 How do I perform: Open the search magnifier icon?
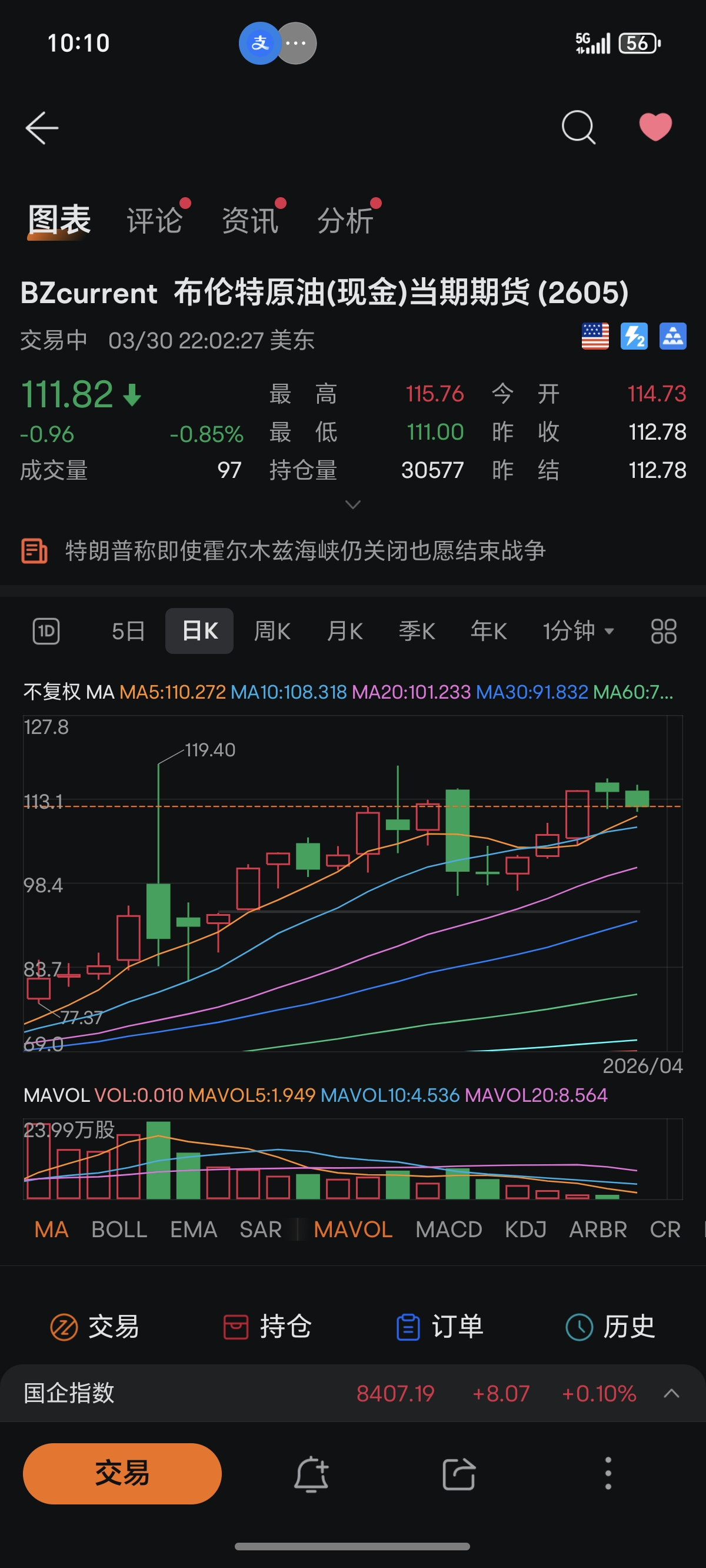click(578, 127)
